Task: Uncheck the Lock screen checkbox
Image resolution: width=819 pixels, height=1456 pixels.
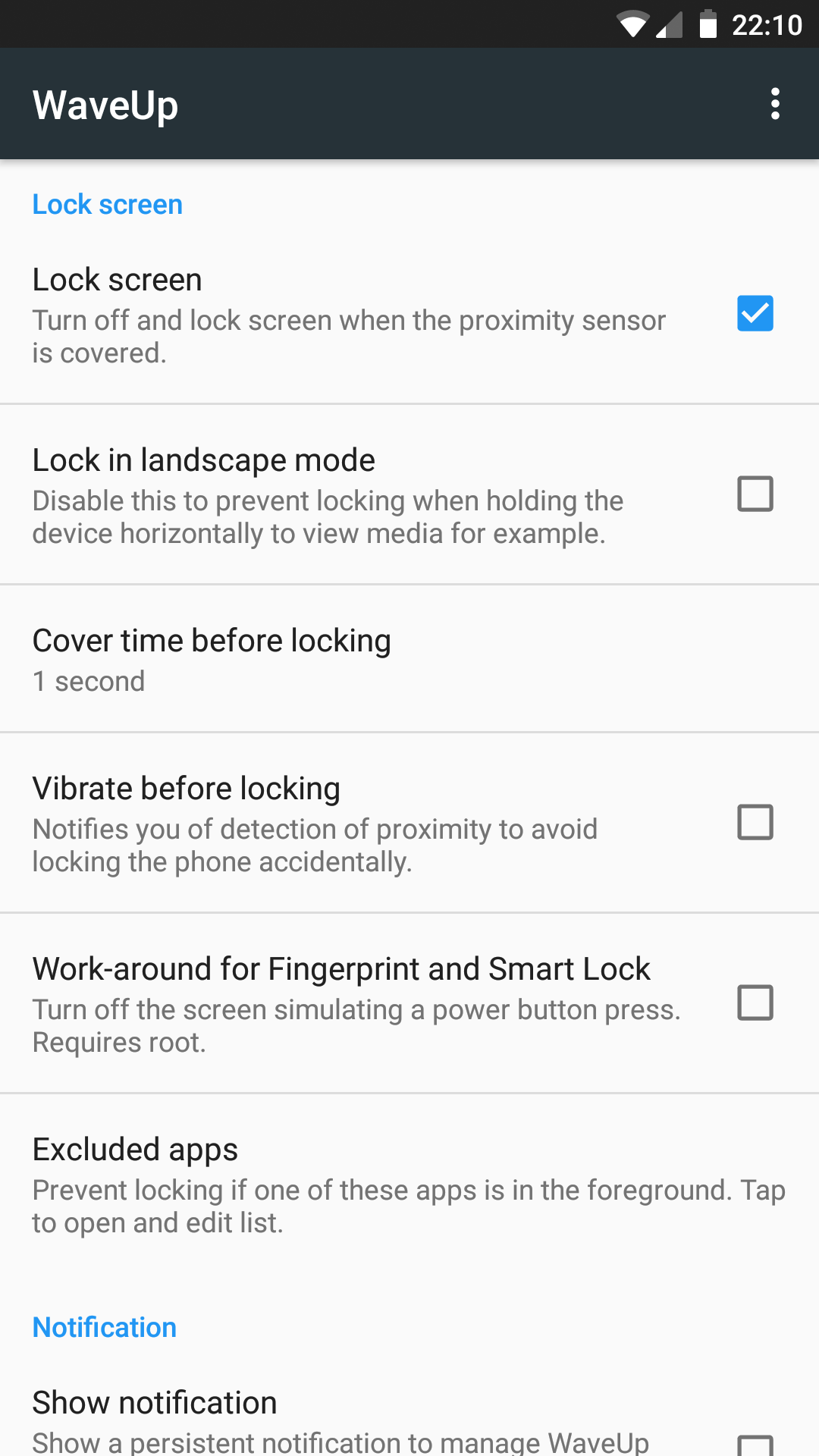Action: click(755, 313)
